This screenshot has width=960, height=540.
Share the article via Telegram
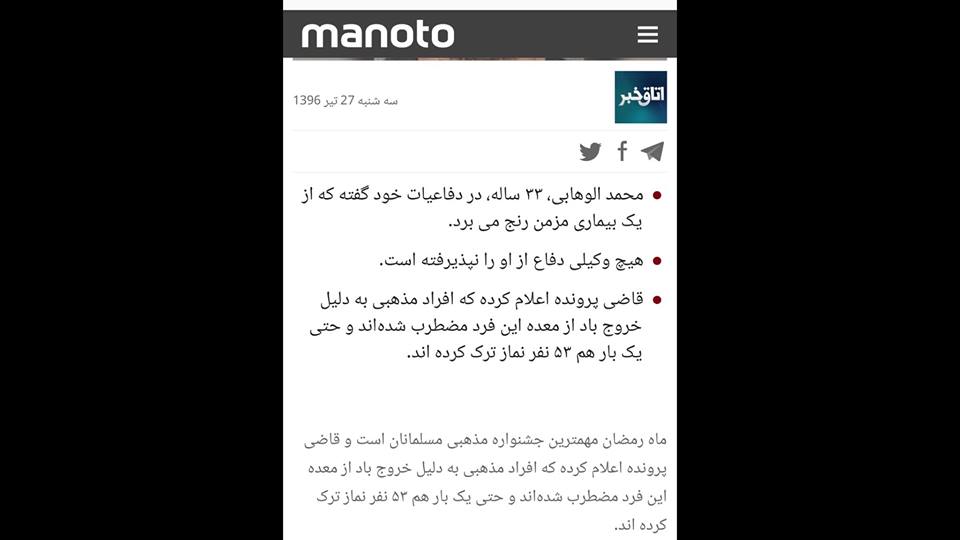652,151
